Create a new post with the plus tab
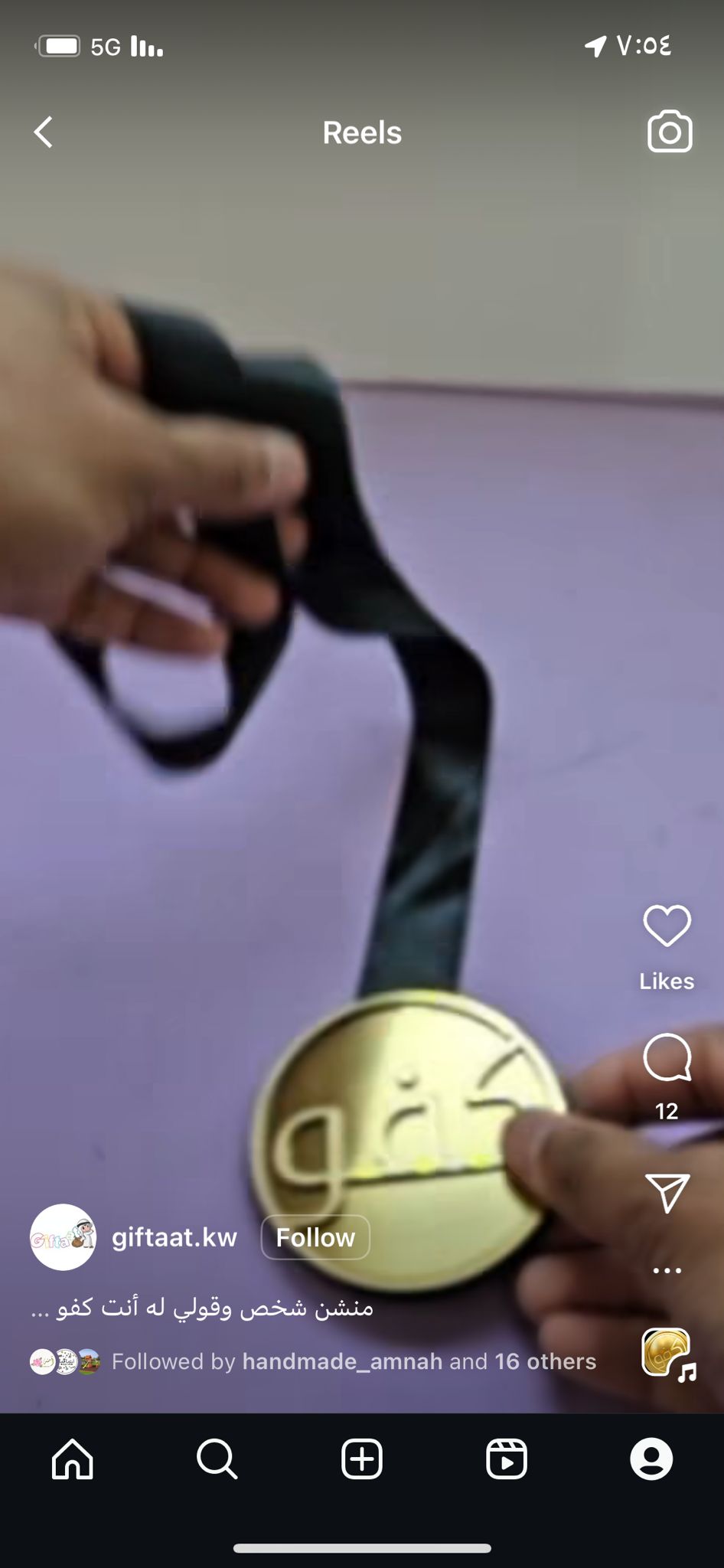The width and height of the screenshot is (724, 1568). [x=362, y=1459]
